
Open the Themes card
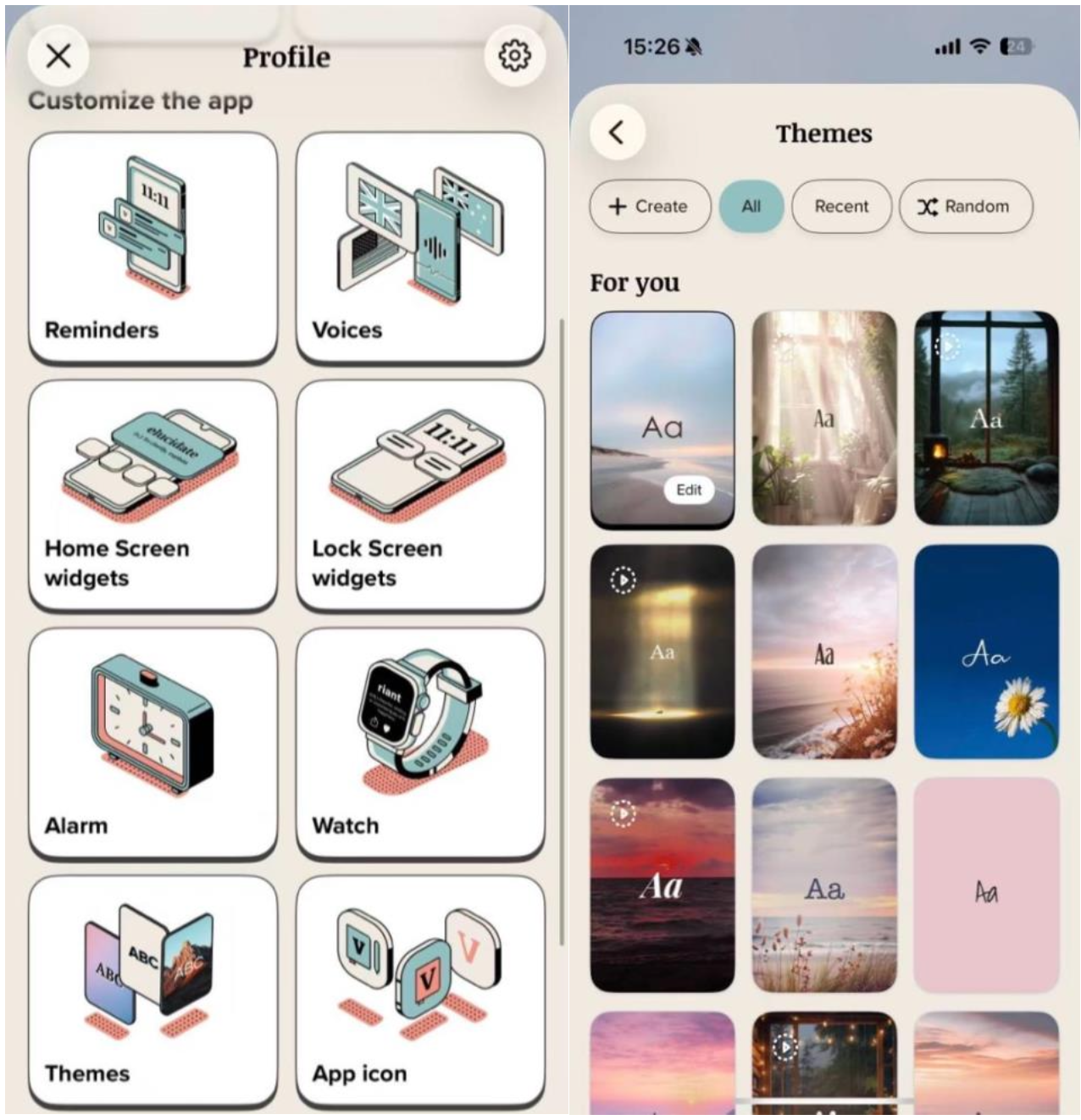(x=152, y=991)
